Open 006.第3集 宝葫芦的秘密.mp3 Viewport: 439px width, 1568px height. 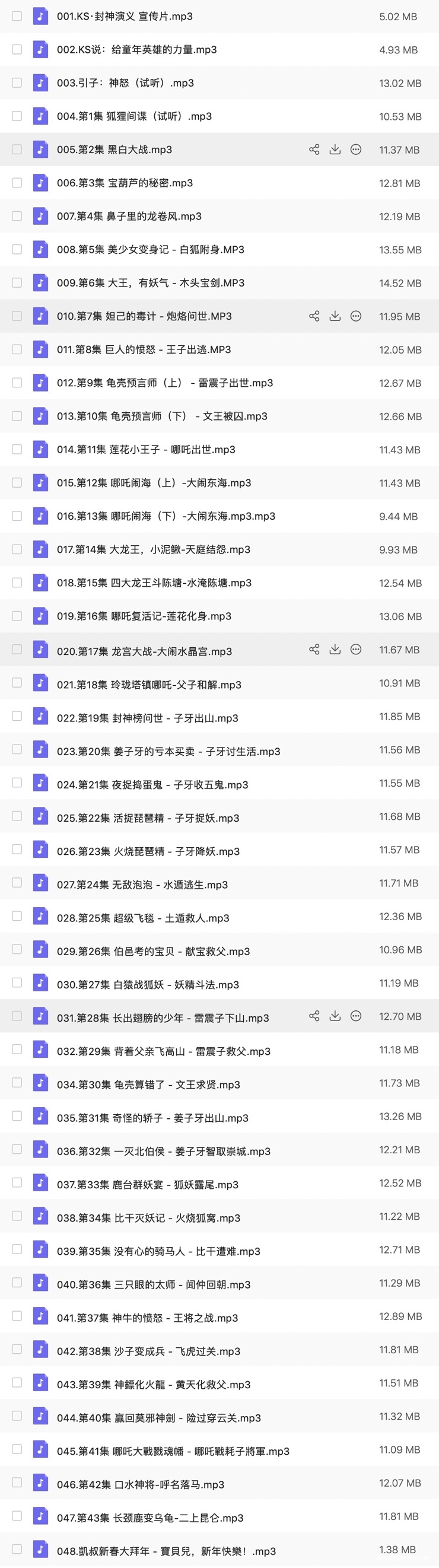[x=125, y=183]
